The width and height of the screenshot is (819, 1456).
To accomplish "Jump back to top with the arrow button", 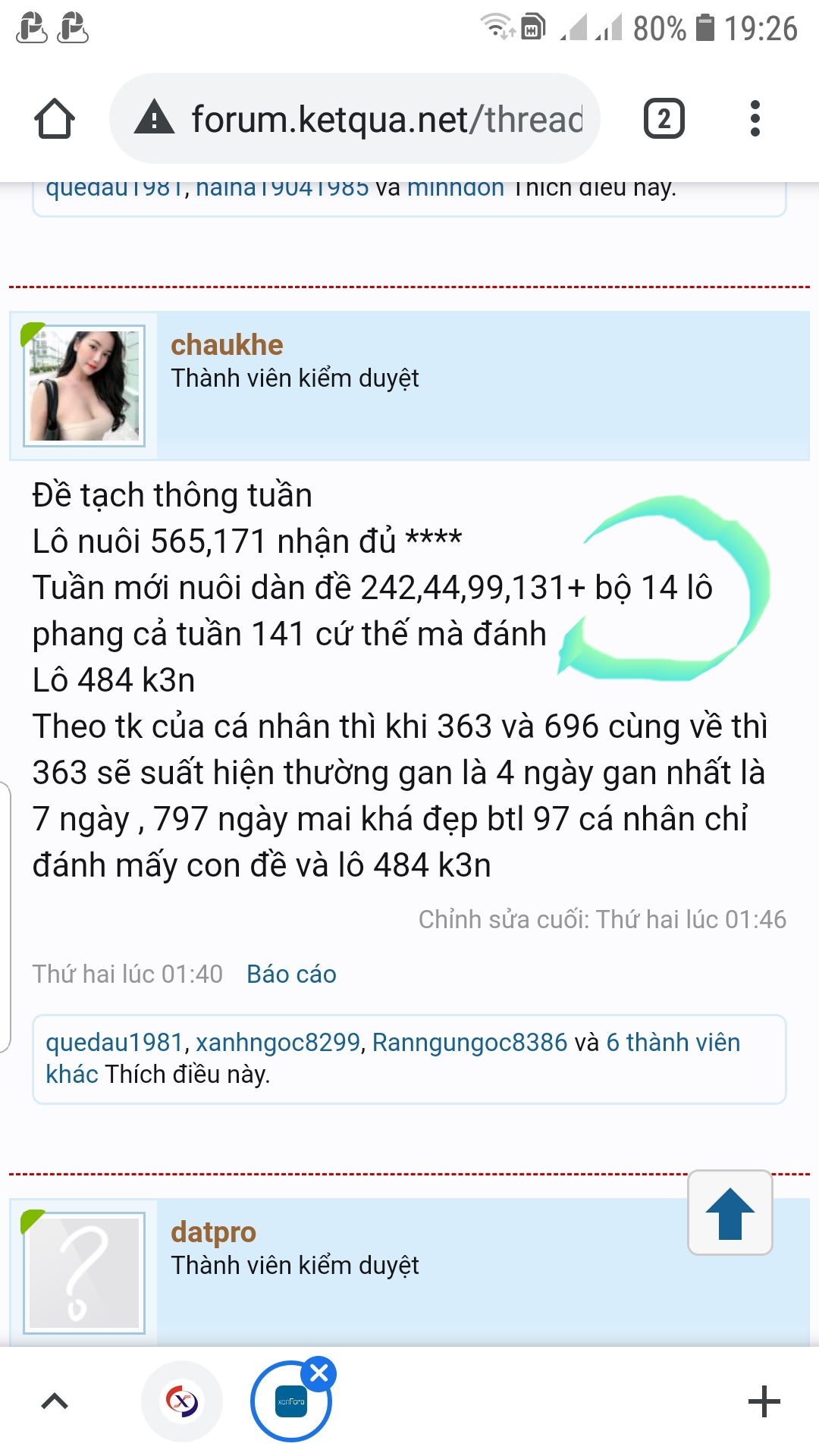I will pyautogui.click(x=730, y=1213).
